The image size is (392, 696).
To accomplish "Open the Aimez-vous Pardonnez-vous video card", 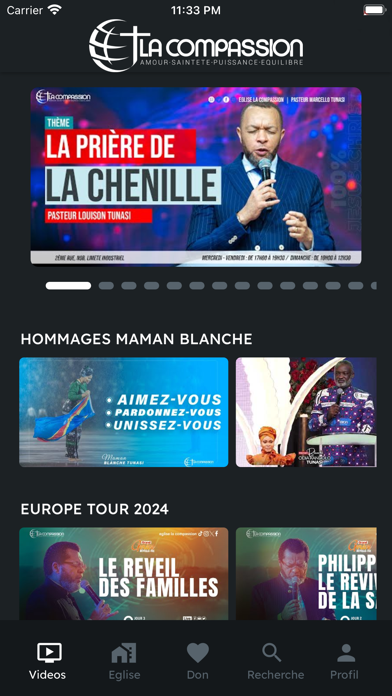I will point(123,412).
